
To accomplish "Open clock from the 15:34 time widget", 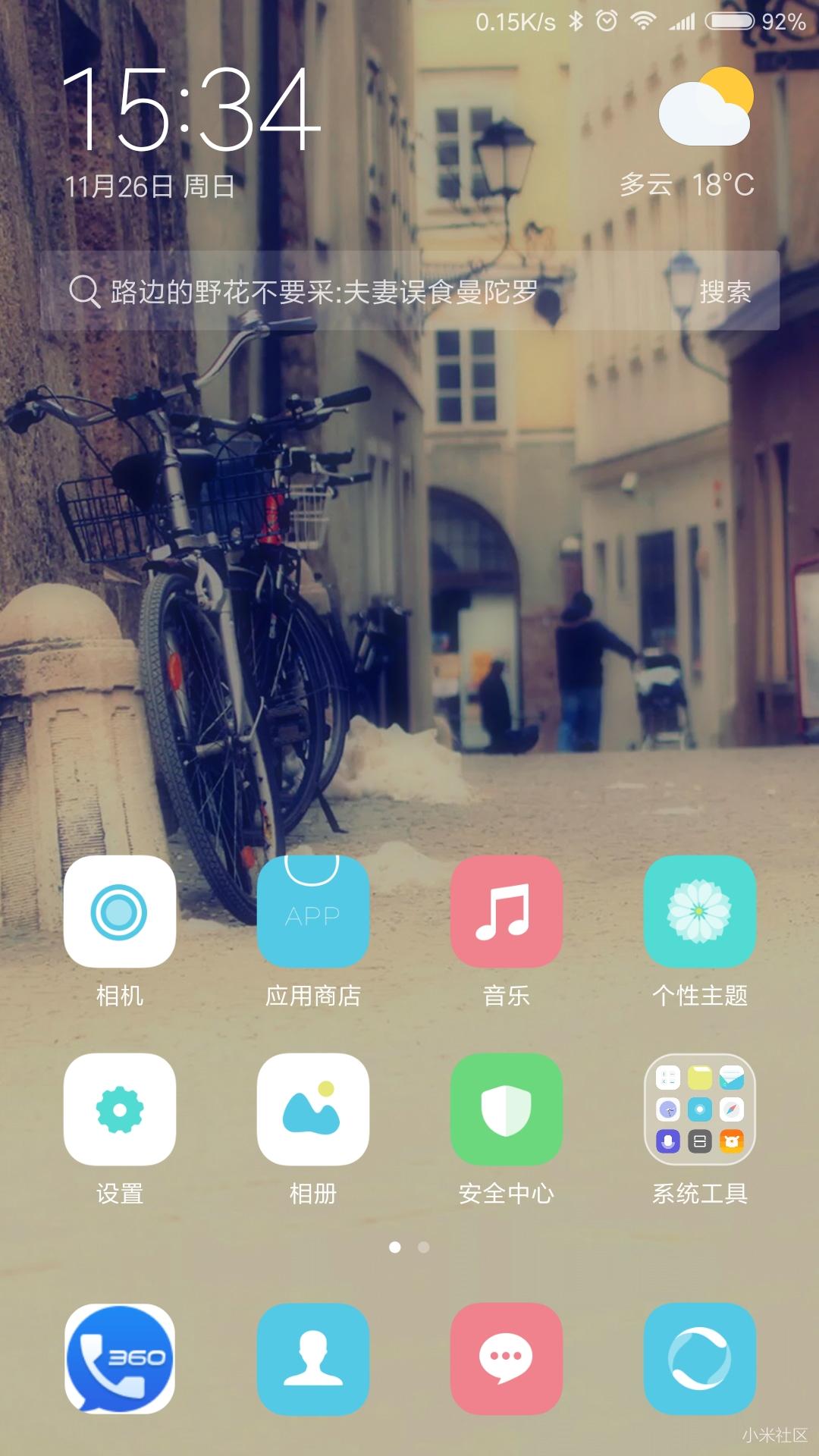I will pos(191,110).
